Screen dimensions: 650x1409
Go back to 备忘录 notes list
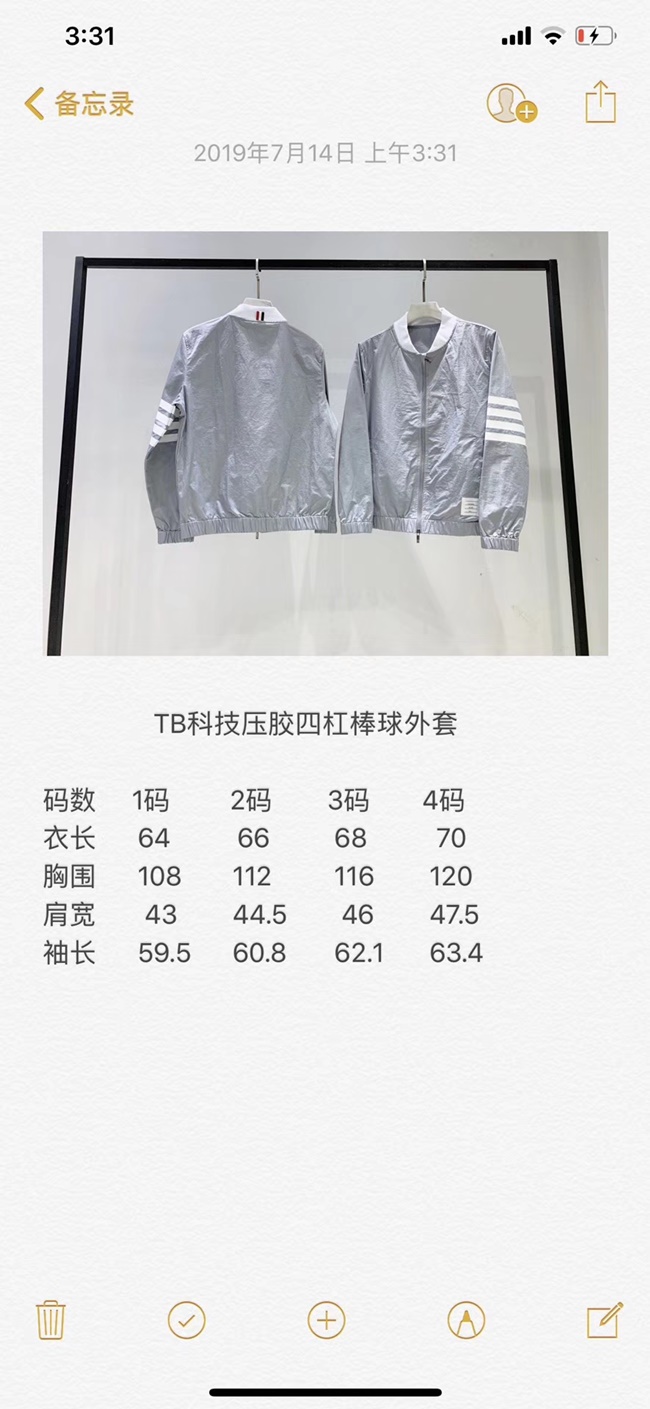click(x=78, y=104)
